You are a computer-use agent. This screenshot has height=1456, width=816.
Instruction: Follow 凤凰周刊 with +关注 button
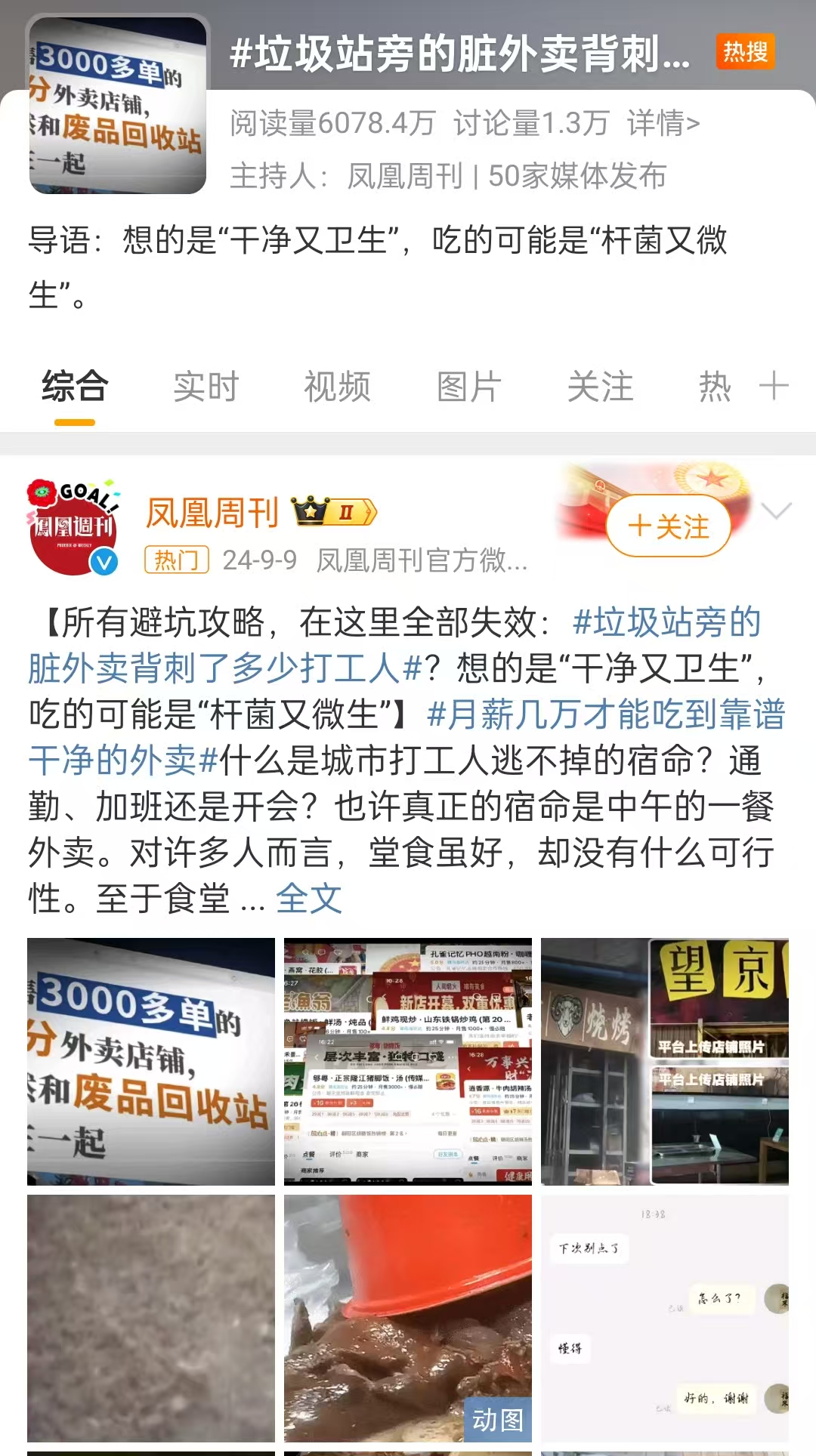[x=669, y=526]
